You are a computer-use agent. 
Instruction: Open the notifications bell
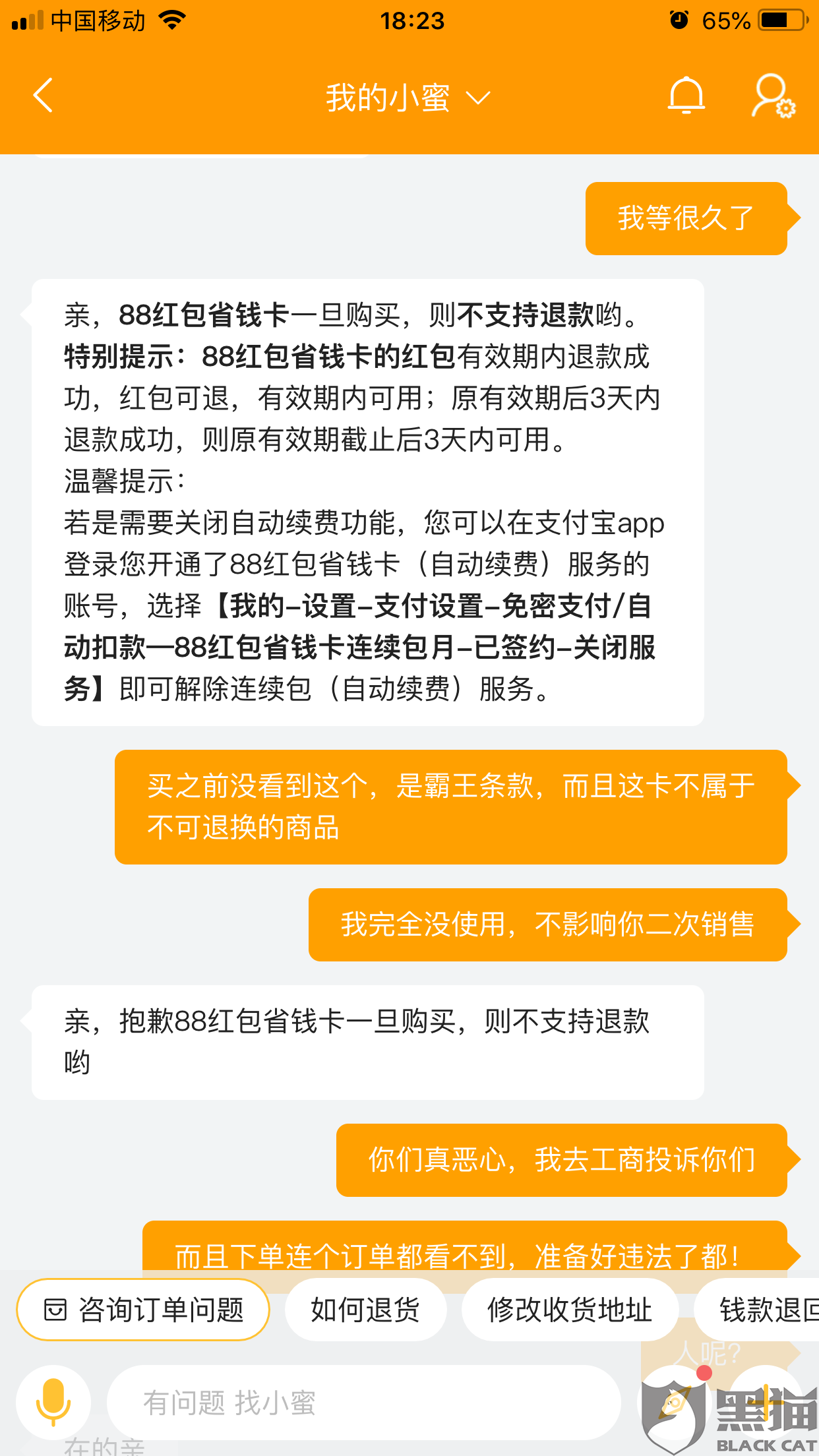click(x=686, y=96)
